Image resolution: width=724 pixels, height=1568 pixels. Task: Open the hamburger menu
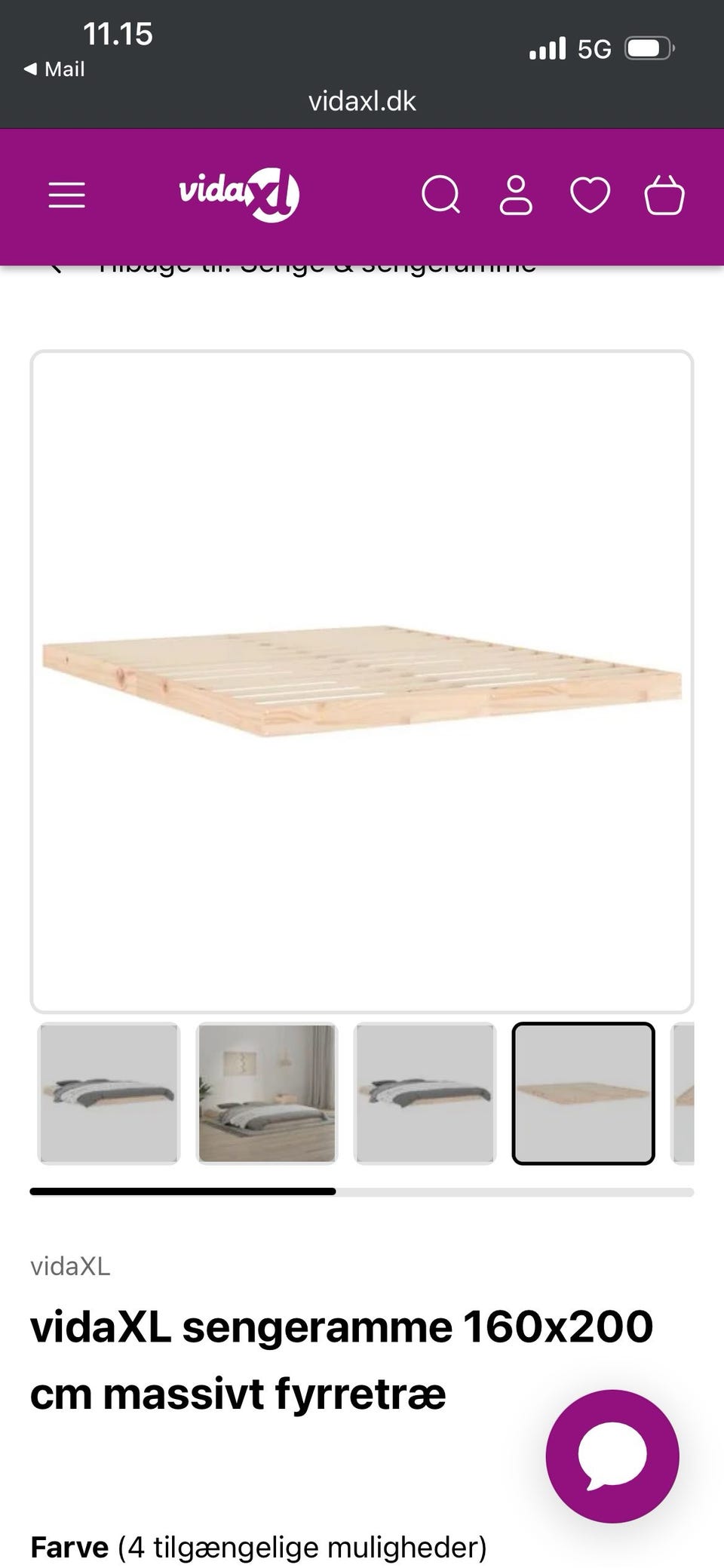point(66,195)
